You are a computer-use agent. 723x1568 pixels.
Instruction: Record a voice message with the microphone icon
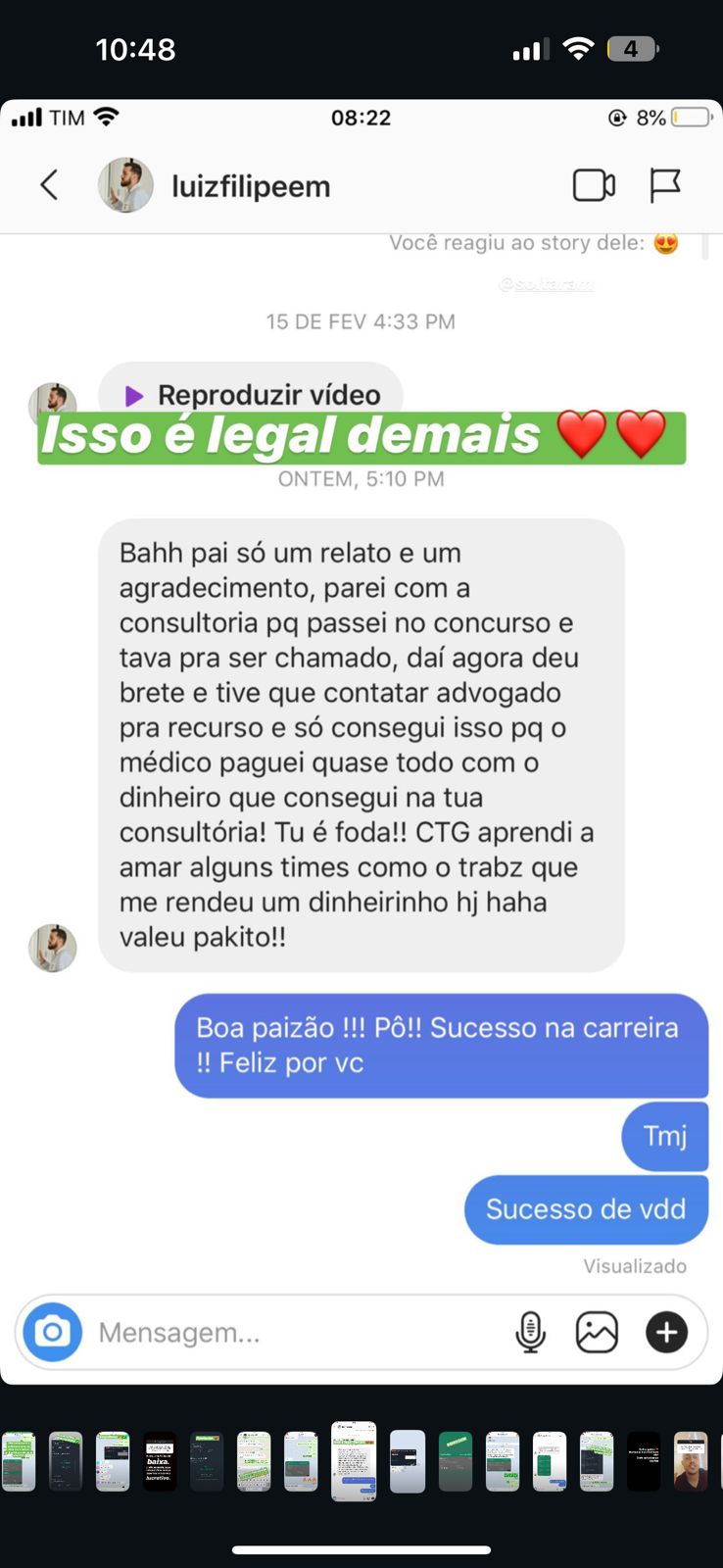pos(530,1332)
